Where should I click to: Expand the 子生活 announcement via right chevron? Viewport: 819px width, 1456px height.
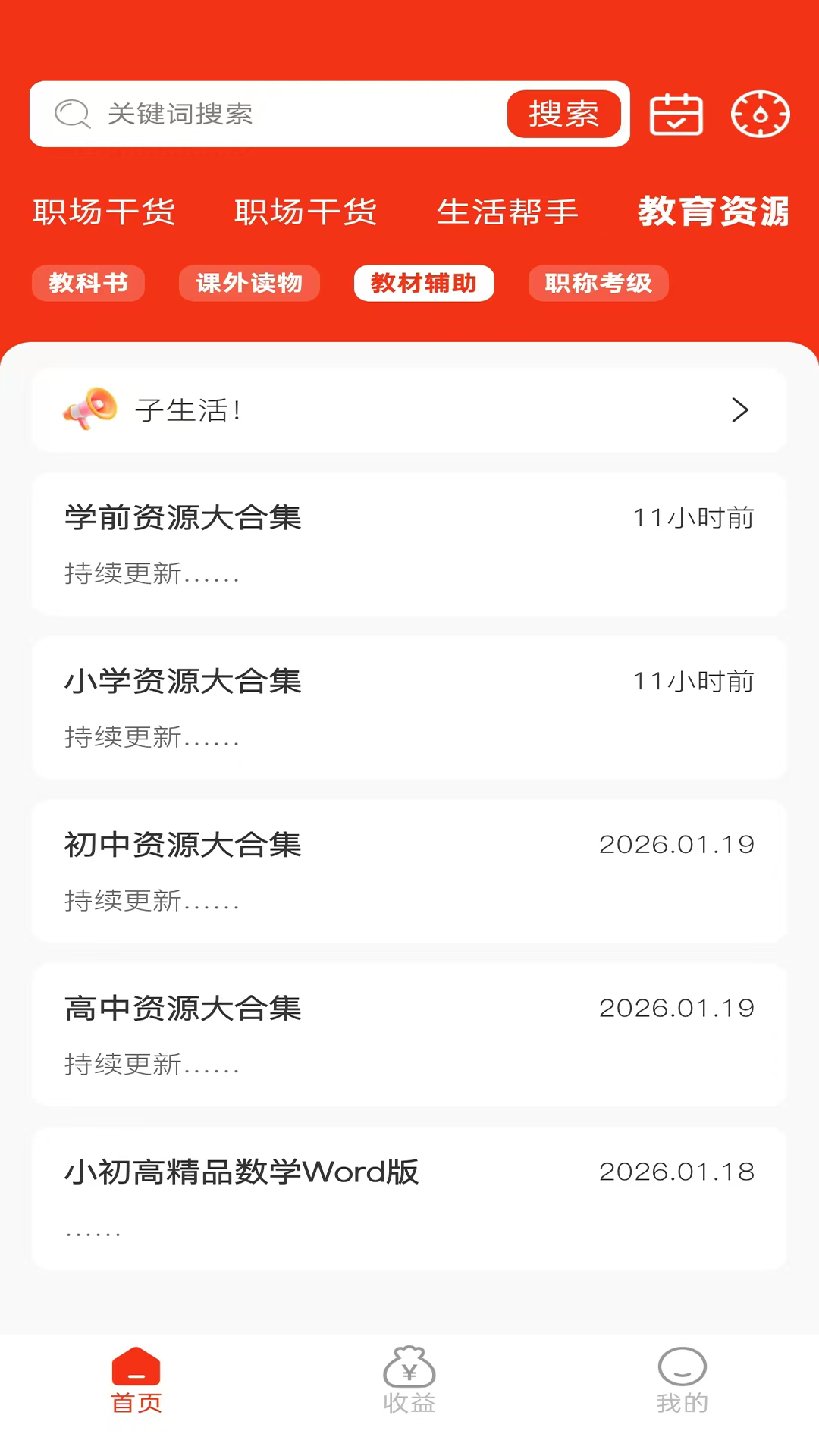point(739,410)
